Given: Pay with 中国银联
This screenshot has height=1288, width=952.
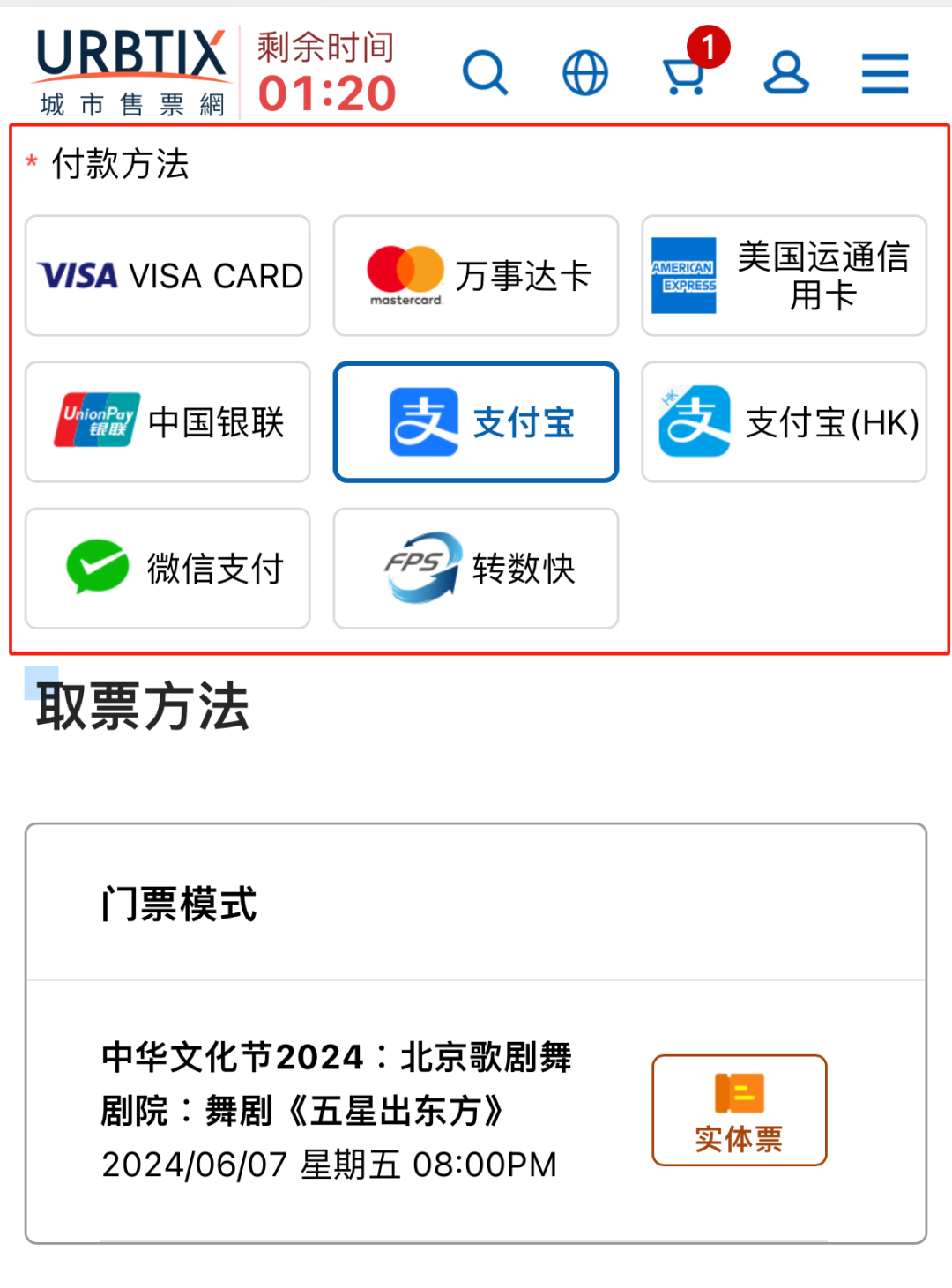Looking at the screenshot, I should 167,422.
